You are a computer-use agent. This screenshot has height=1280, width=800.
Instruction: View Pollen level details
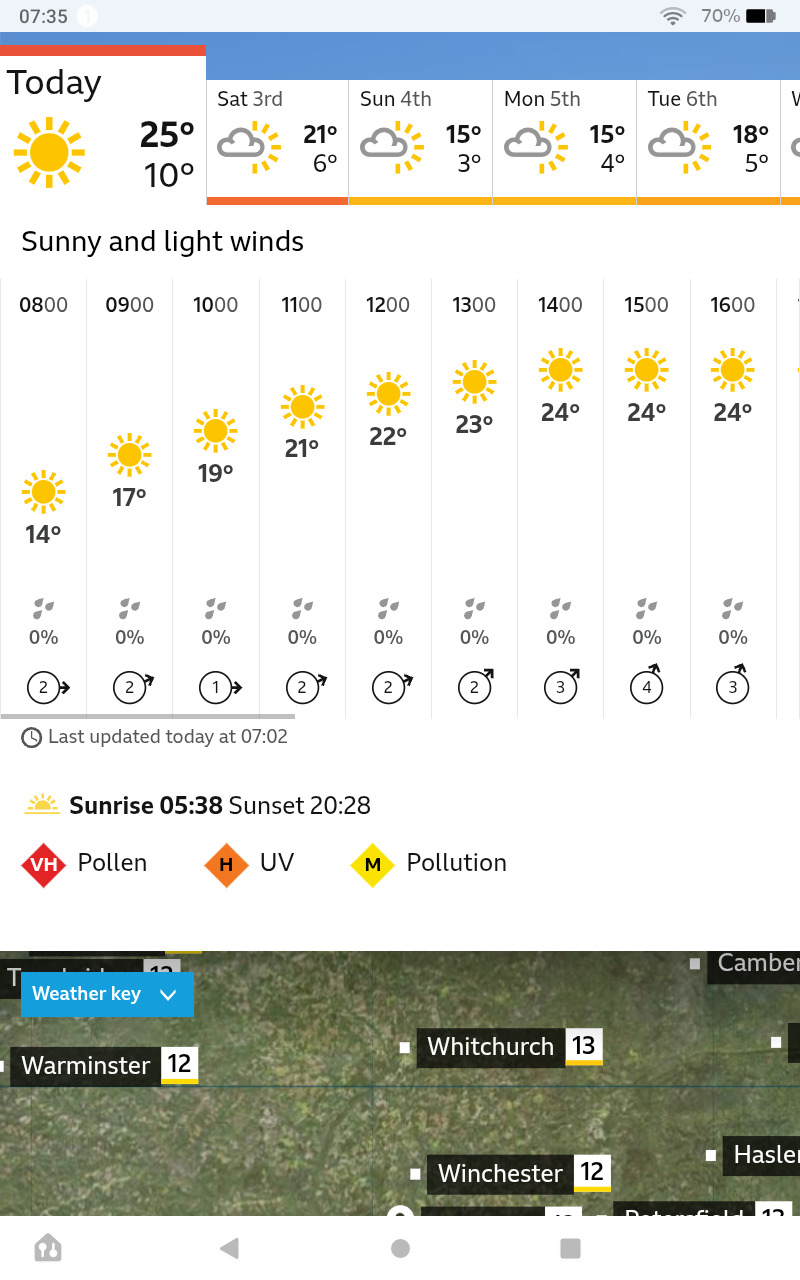click(85, 863)
